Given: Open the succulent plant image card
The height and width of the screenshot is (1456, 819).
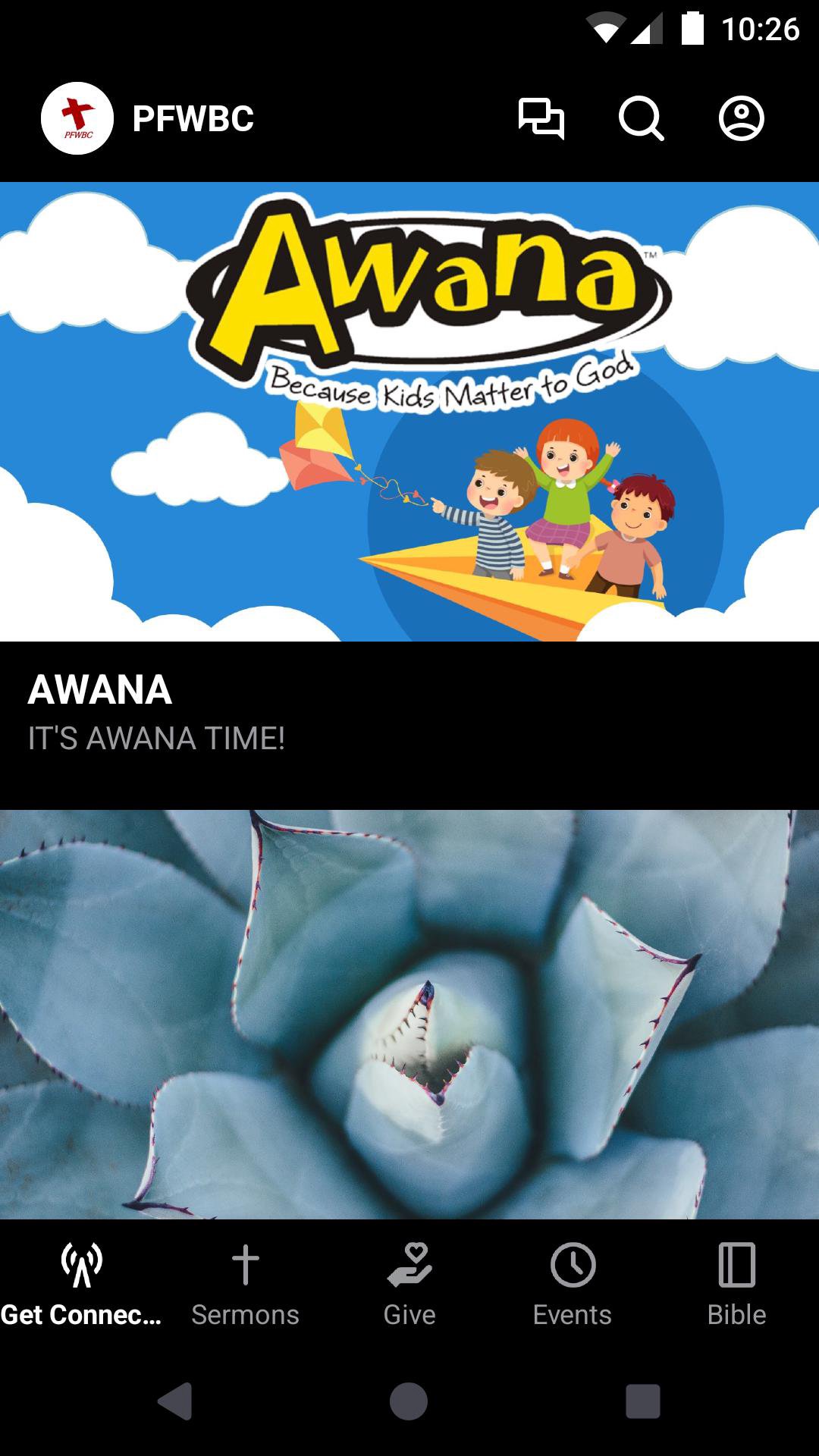Looking at the screenshot, I should (409, 1014).
